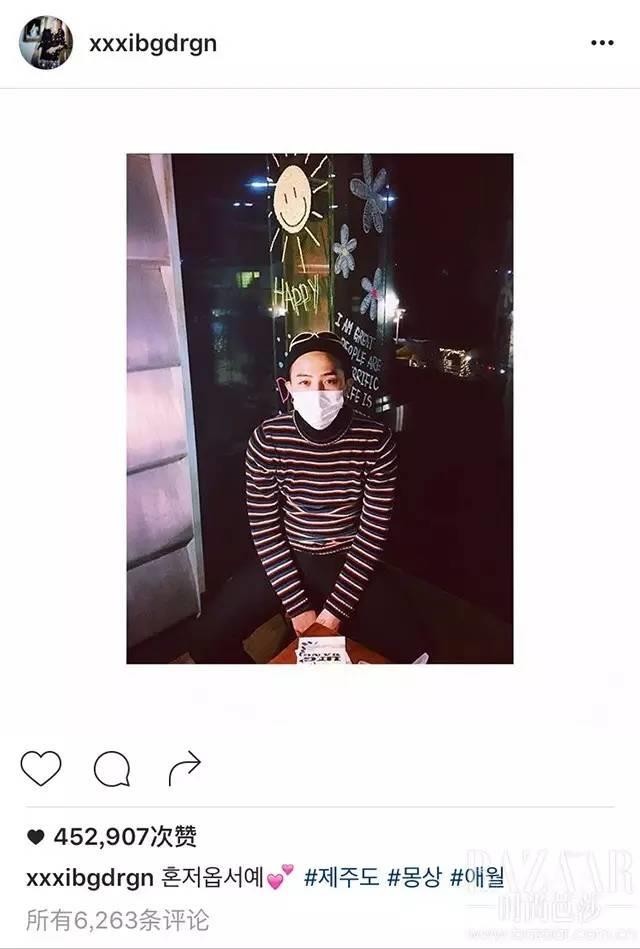Screen dimensions: 640x949
Task: Open the #몽상 hashtag
Action: click(413, 877)
